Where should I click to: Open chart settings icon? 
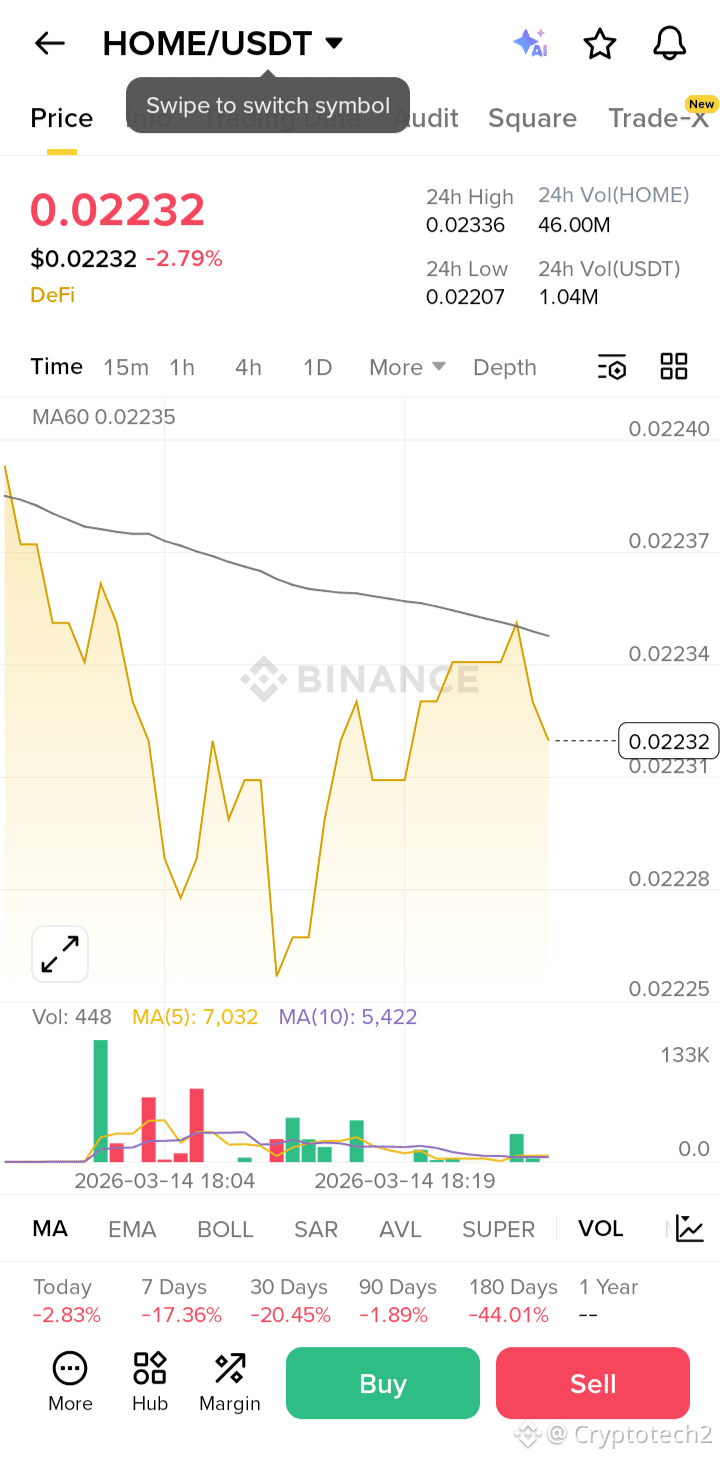612,367
